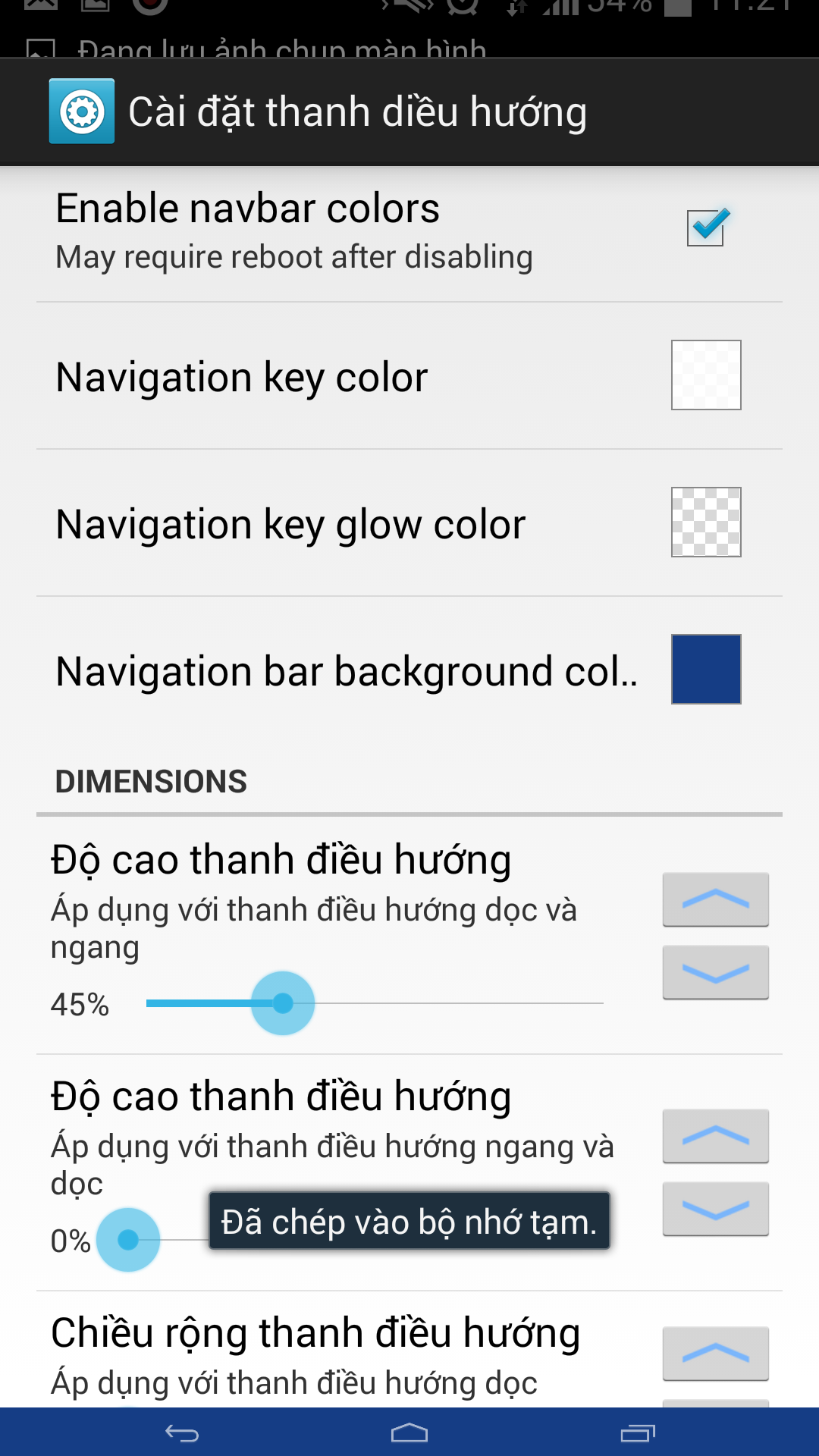Tap the system back button
Image resolution: width=819 pixels, height=1456 pixels.
pyautogui.click(x=182, y=1433)
